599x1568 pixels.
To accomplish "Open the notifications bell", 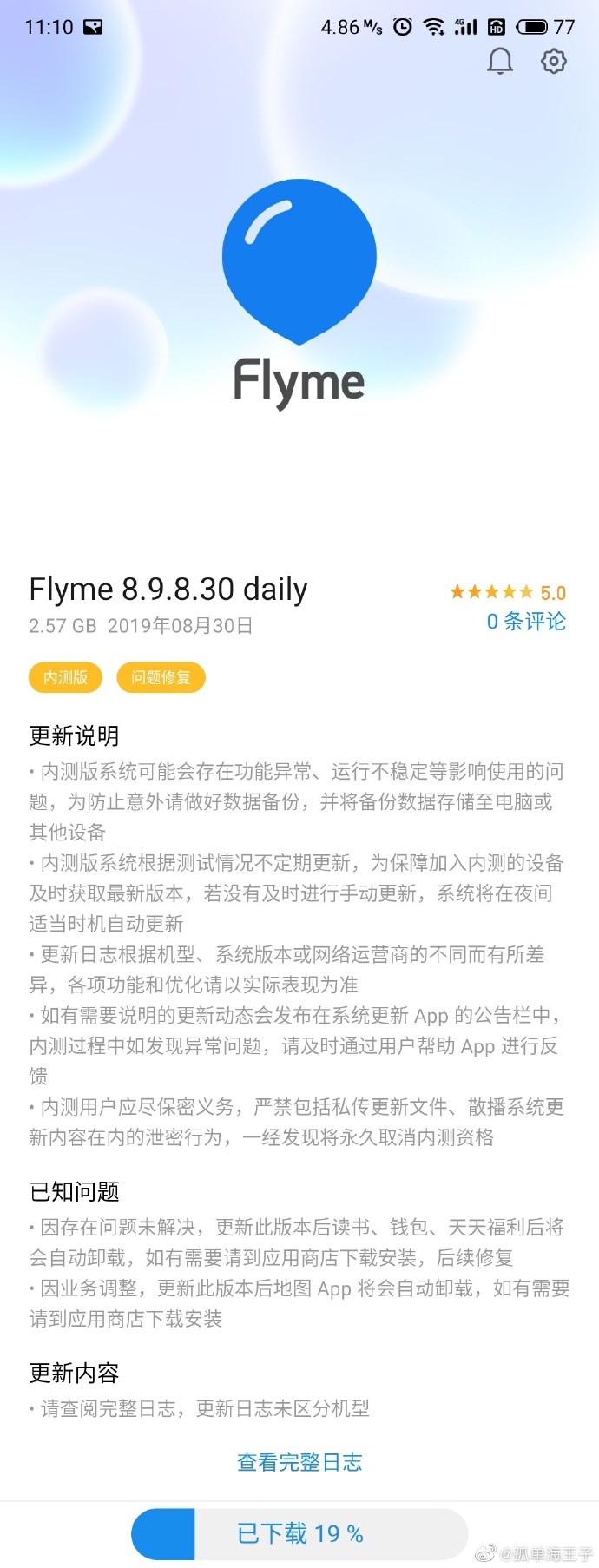I will [500, 61].
